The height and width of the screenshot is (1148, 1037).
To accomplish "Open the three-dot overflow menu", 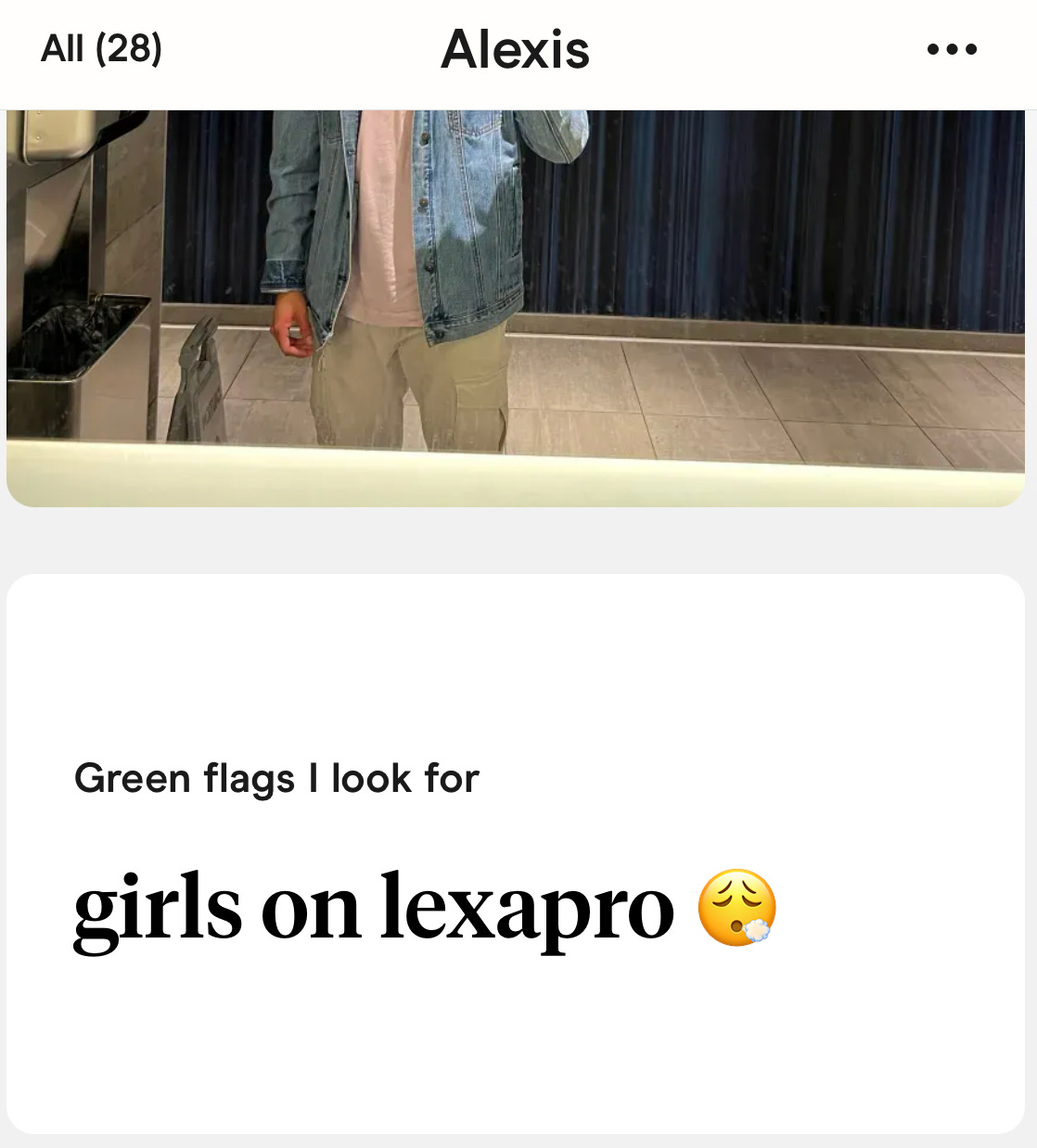I will pyautogui.click(x=952, y=49).
